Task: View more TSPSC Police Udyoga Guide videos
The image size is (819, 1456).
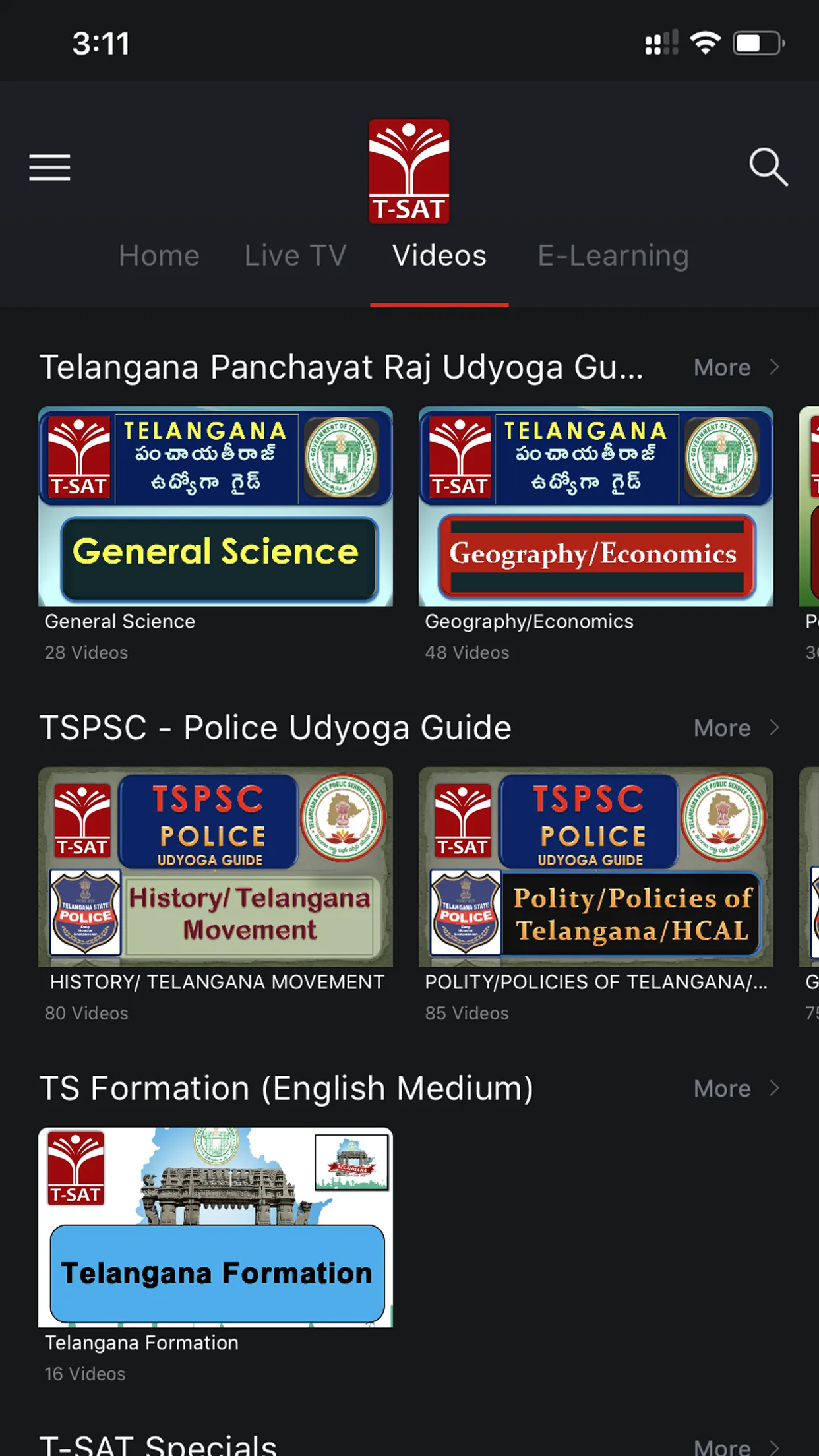Action: coord(736,728)
